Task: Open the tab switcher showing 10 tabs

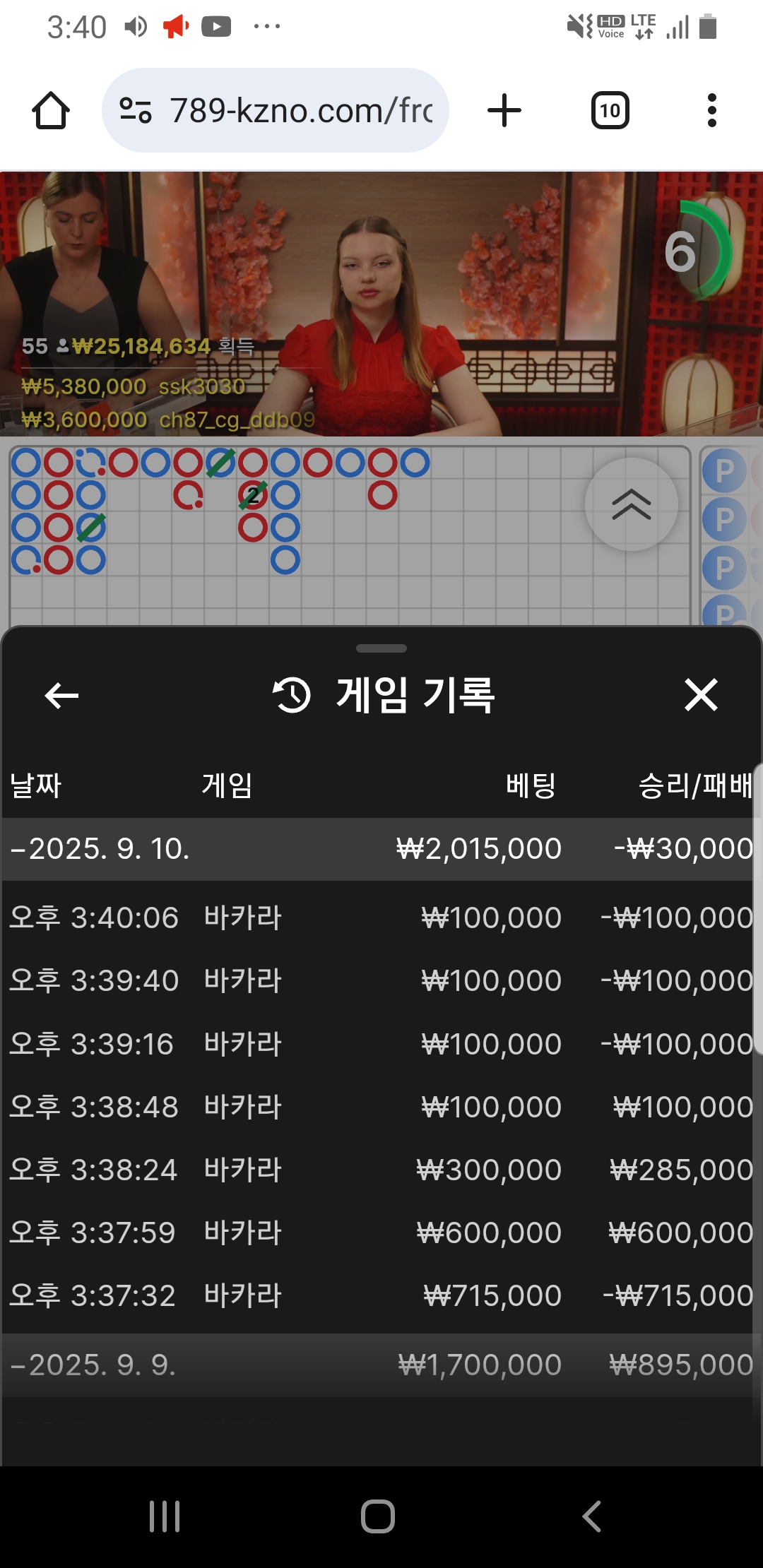Action: pyautogui.click(x=610, y=111)
